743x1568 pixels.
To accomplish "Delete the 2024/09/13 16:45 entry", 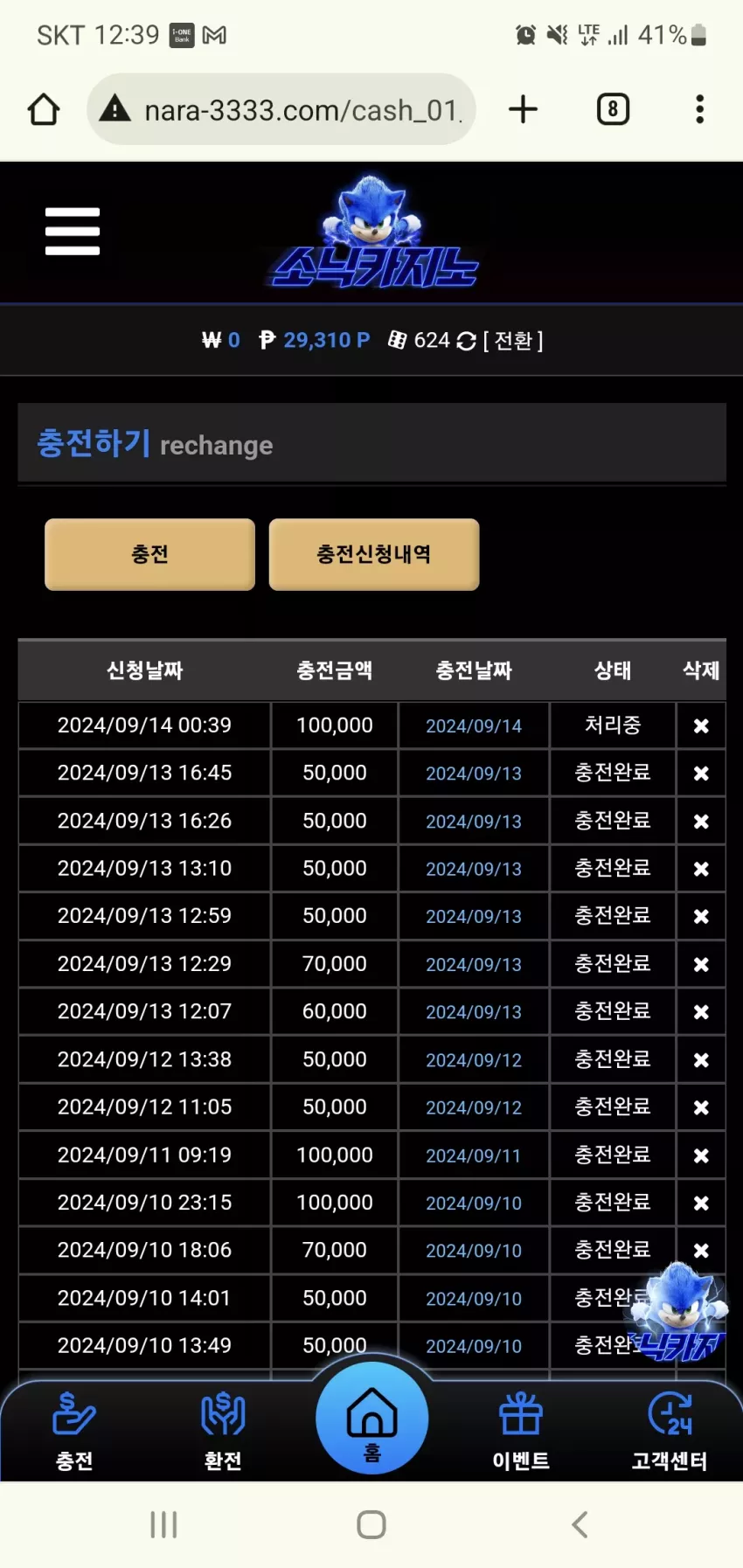I will click(x=701, y=774).
